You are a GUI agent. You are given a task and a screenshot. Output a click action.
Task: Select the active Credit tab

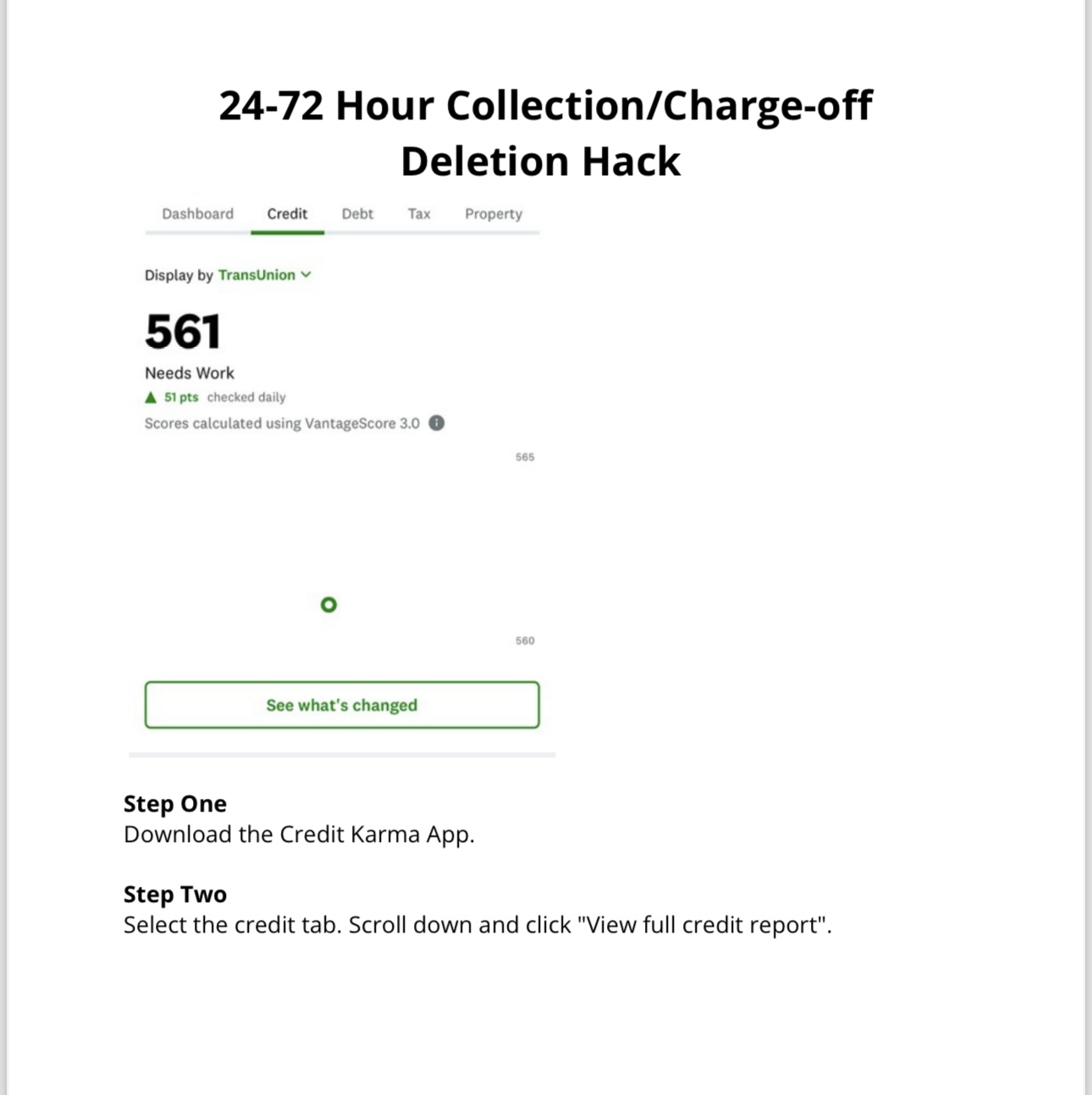(287, 214)
